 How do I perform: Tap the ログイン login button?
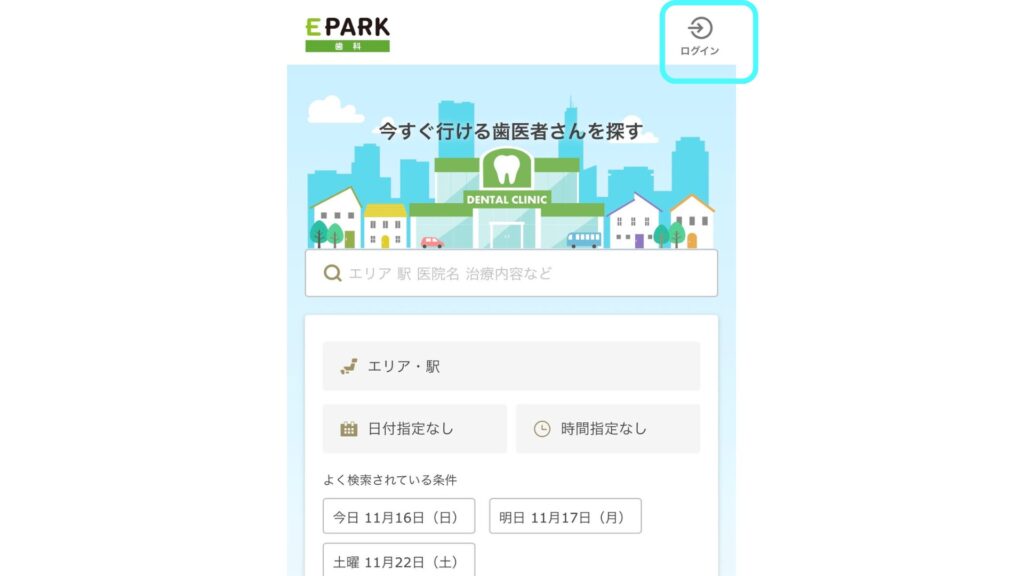click(700, 37)
